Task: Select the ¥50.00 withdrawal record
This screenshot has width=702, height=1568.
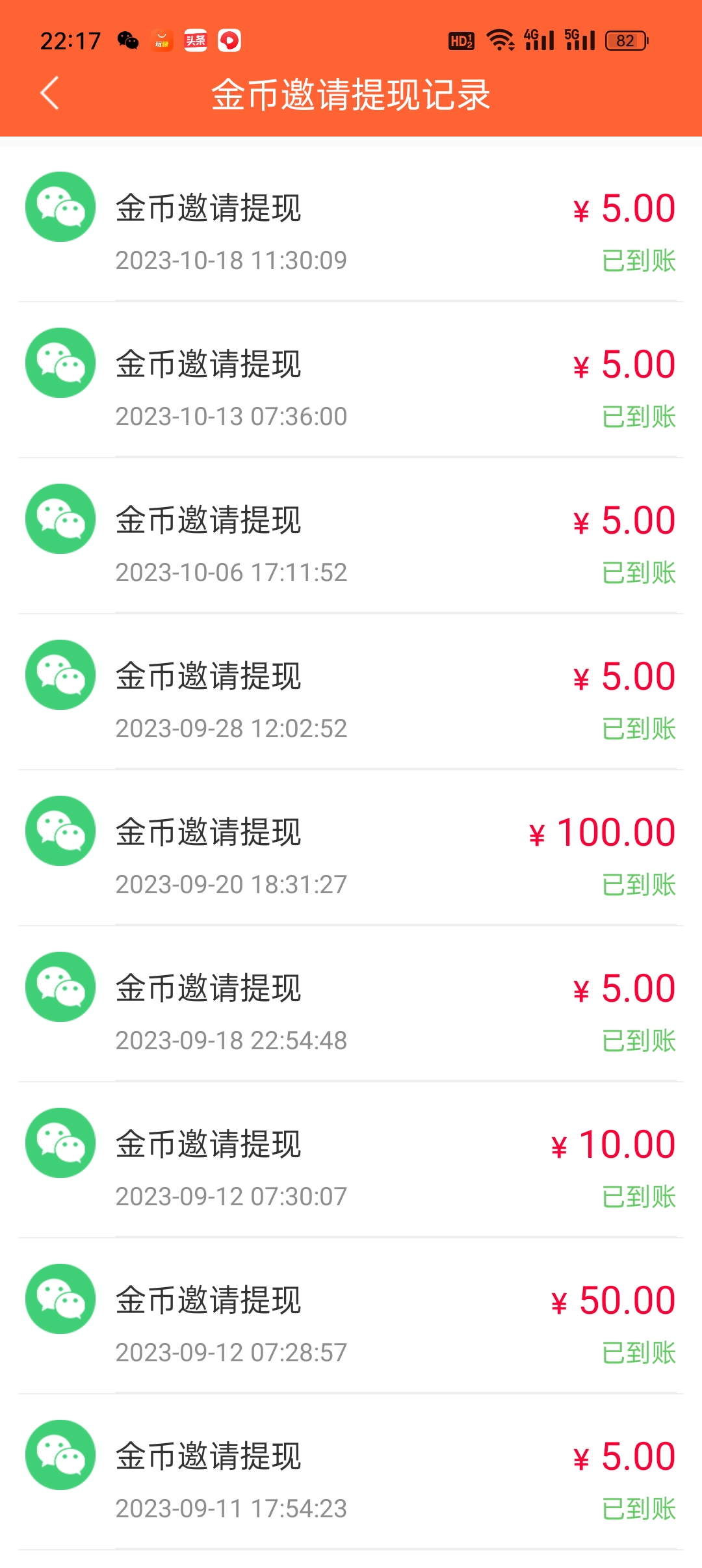Action: [x=351, y=1316]
